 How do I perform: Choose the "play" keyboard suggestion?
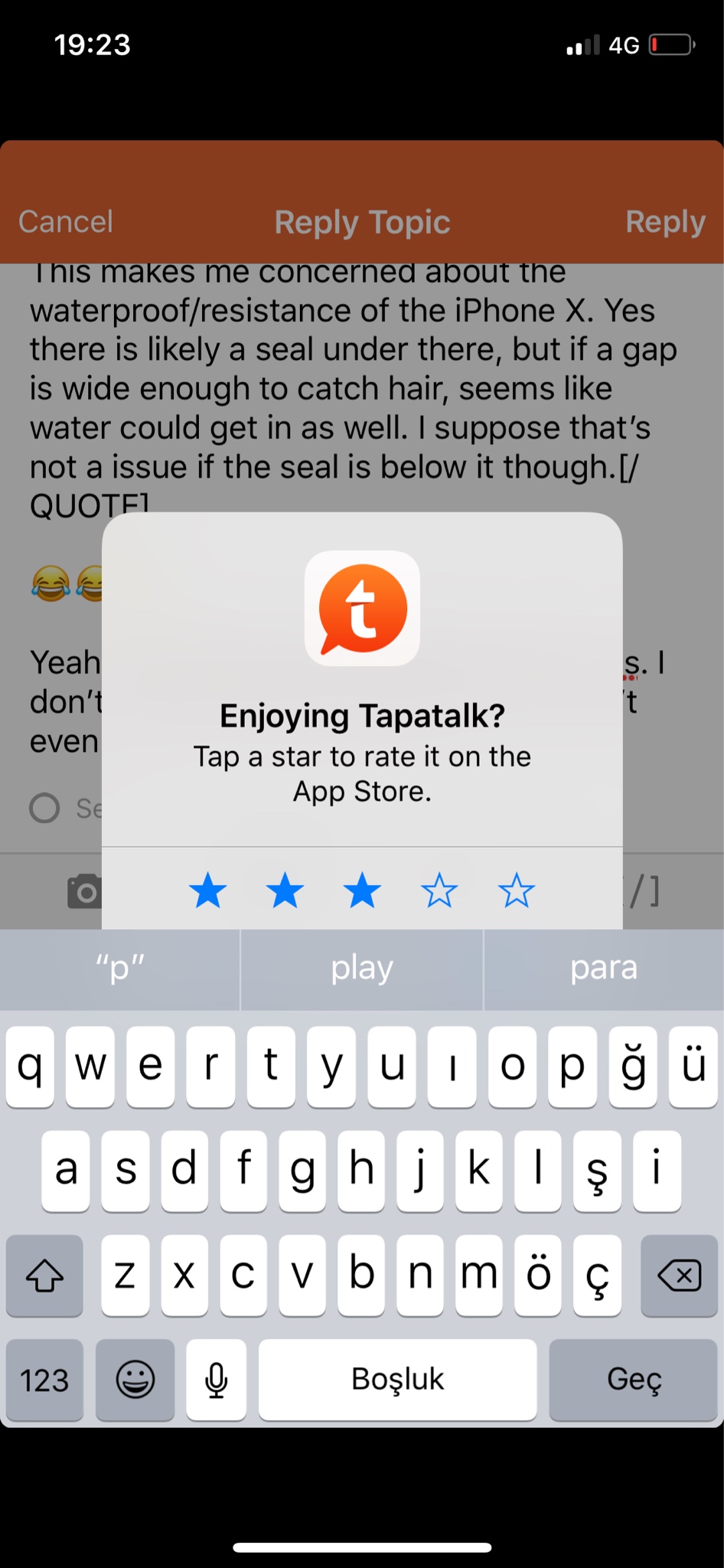362,969
